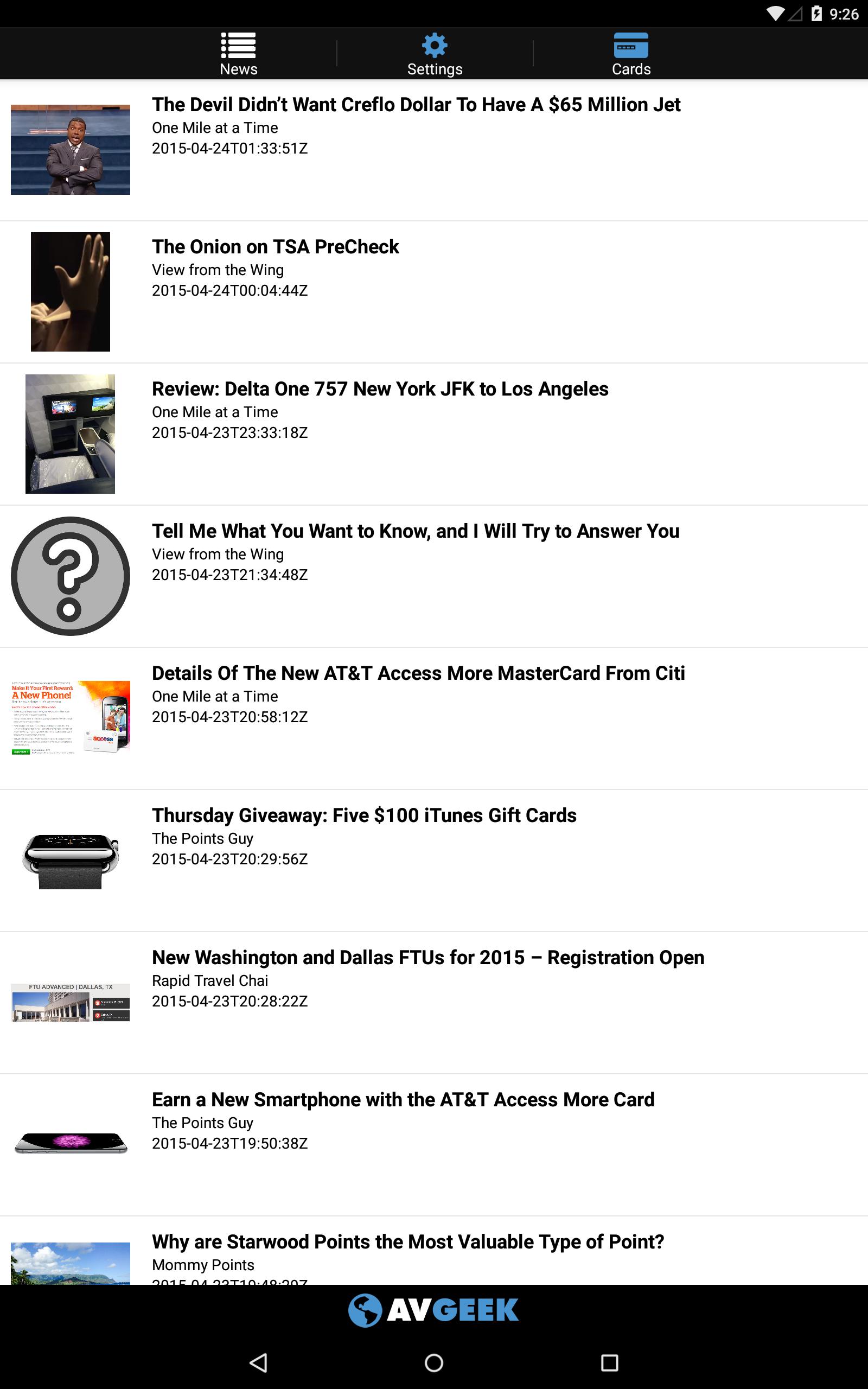Screen dimensions: 868x1389
Task: Read New Washington and Dallas FTUs article
Action: (427, 958)
